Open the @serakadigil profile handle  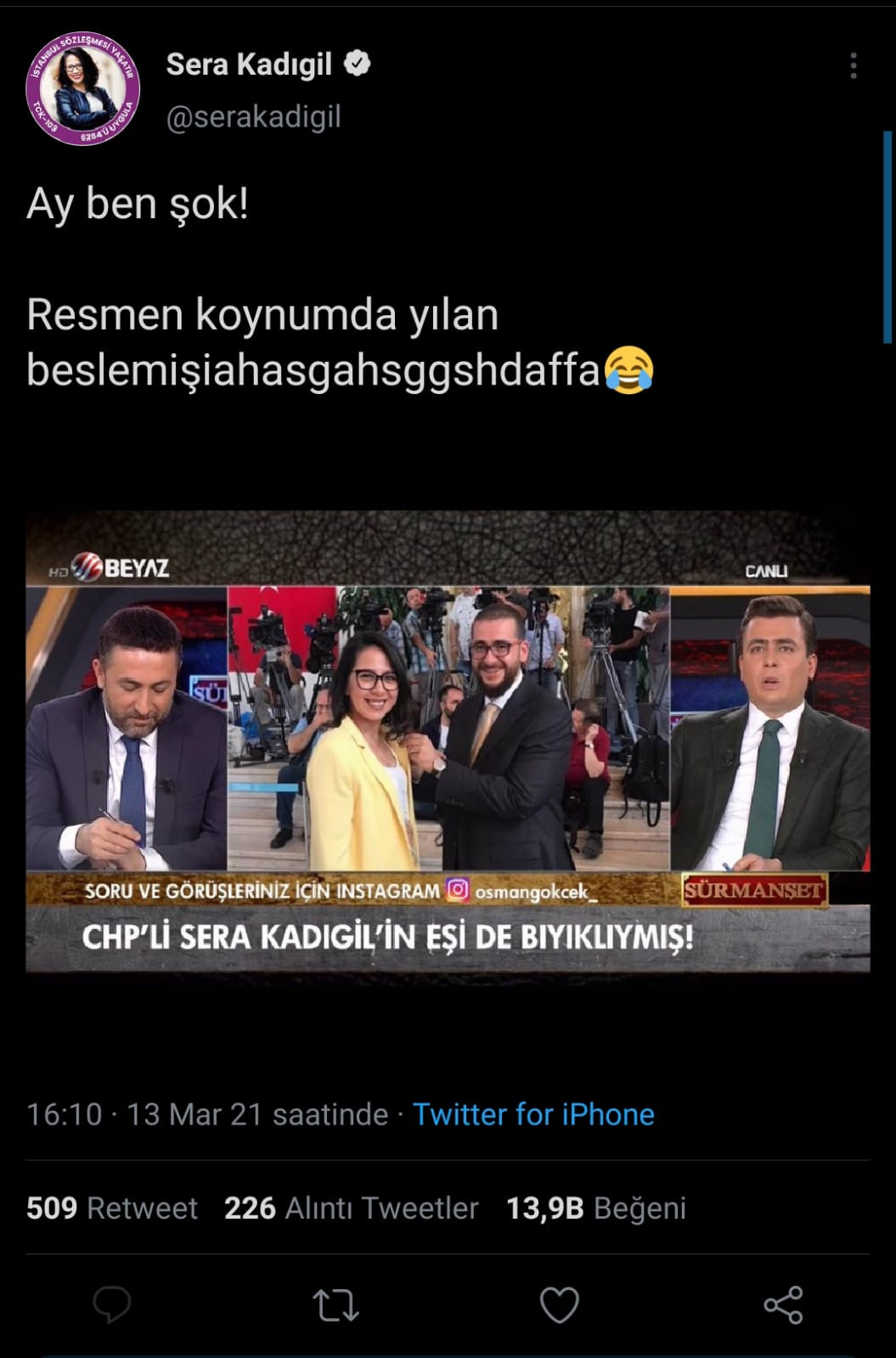pos(256,119)
